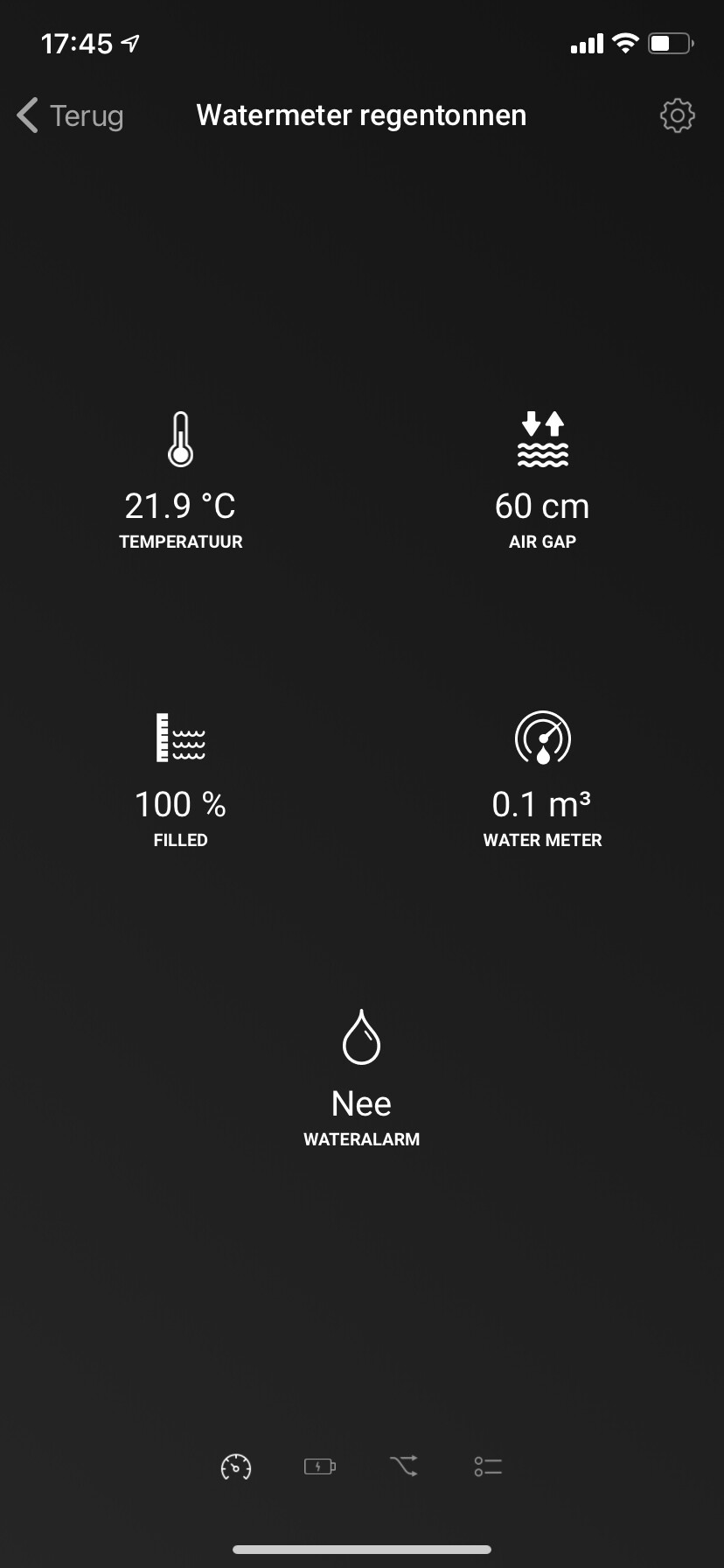Open the list view tab
Image resolution: width=724 pixels, height=1568 pixels.
(488, 1466)
